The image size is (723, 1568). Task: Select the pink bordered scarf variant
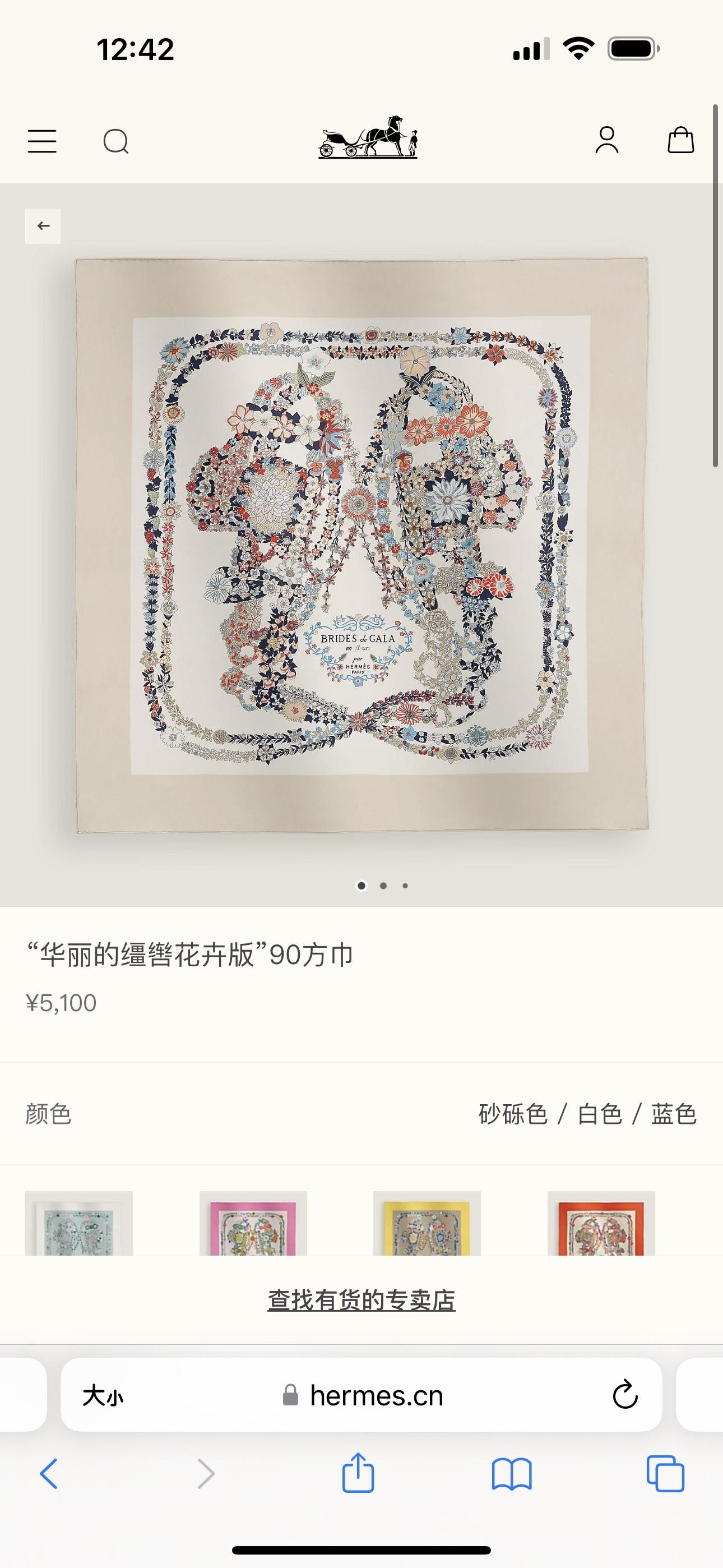click(x=253, y=1224)
